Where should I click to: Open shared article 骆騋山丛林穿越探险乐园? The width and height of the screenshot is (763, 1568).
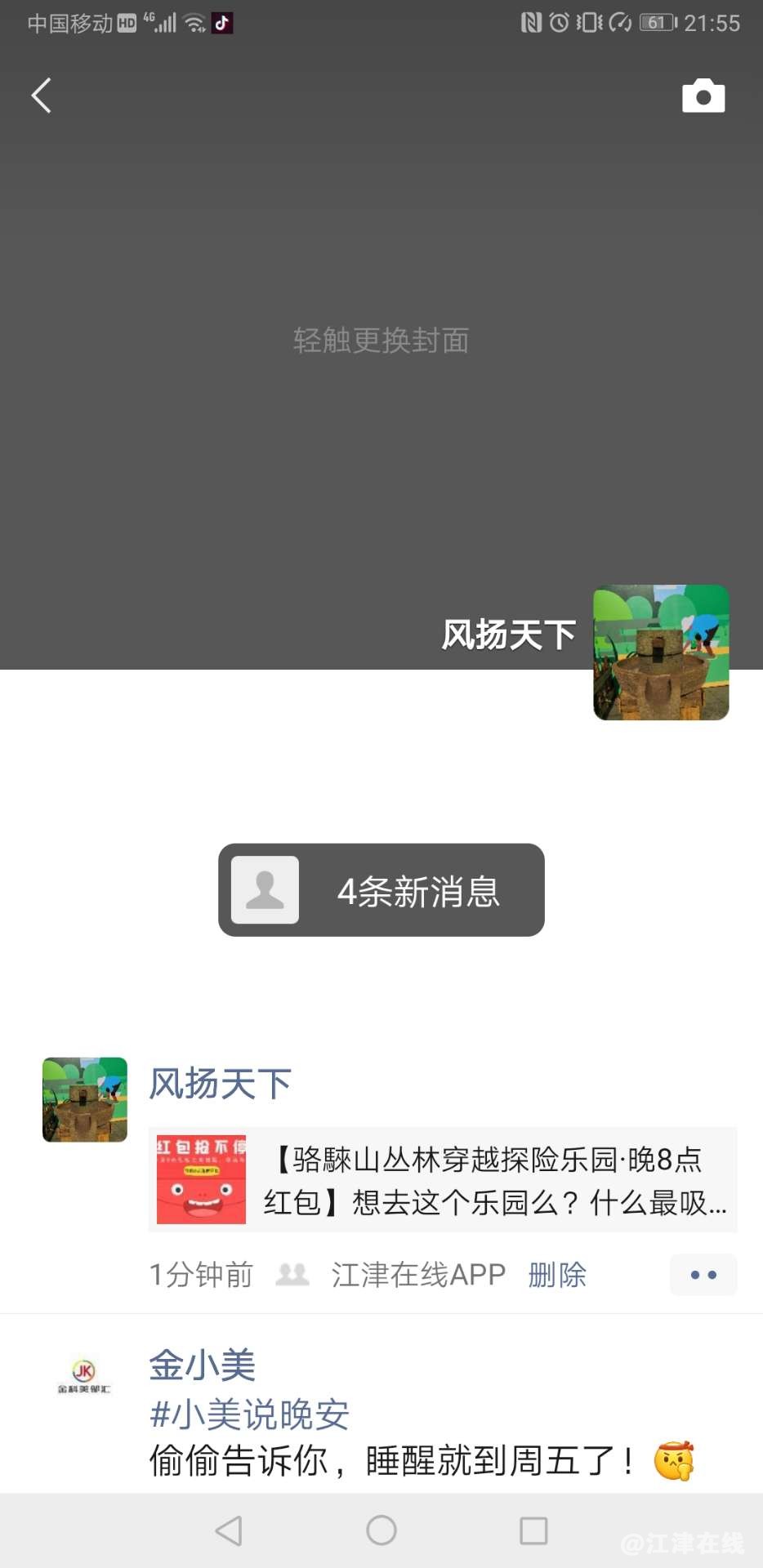(442, 1180)
